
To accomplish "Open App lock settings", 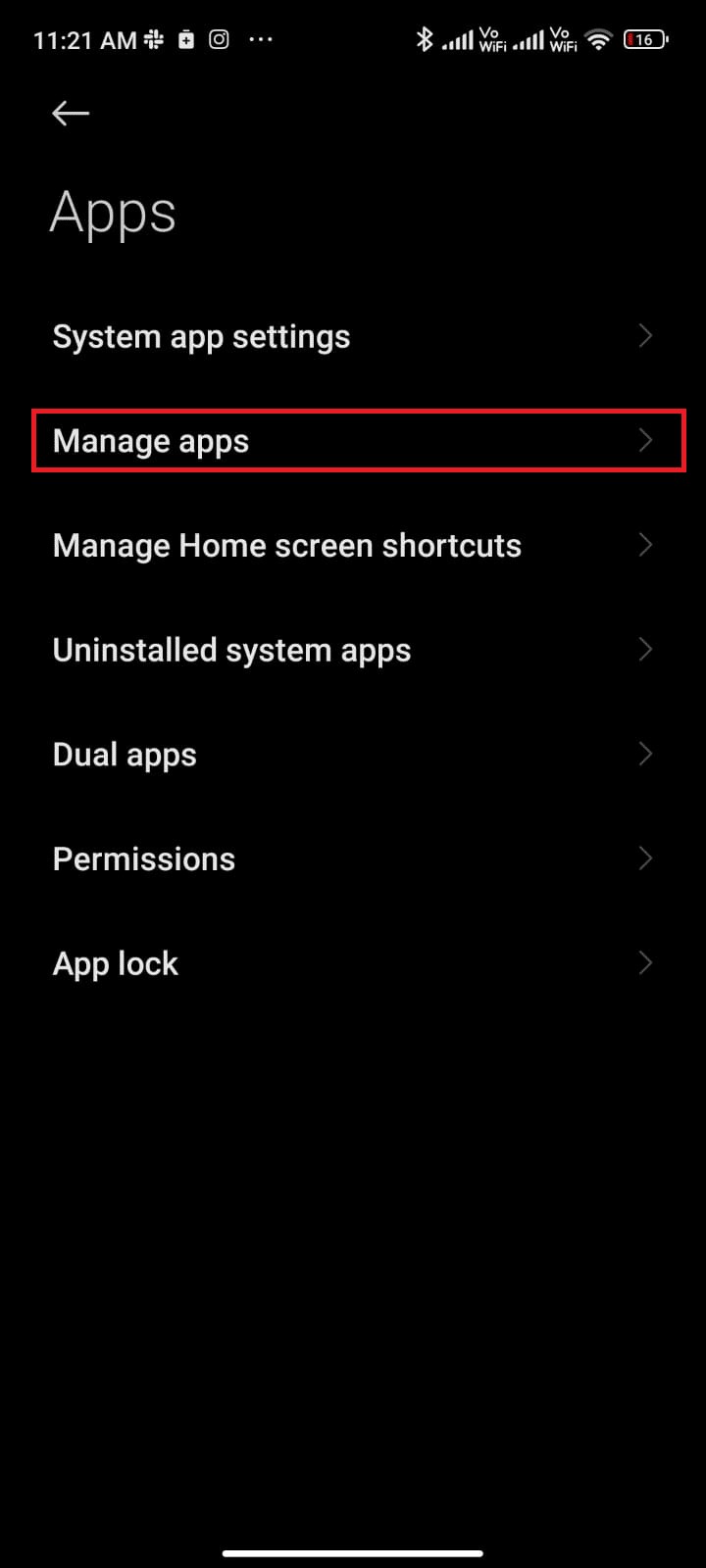I will coord(353,963).
